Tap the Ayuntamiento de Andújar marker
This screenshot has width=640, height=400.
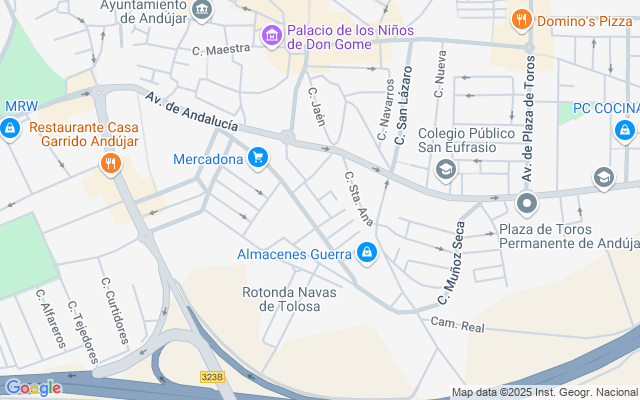[203, 11]
